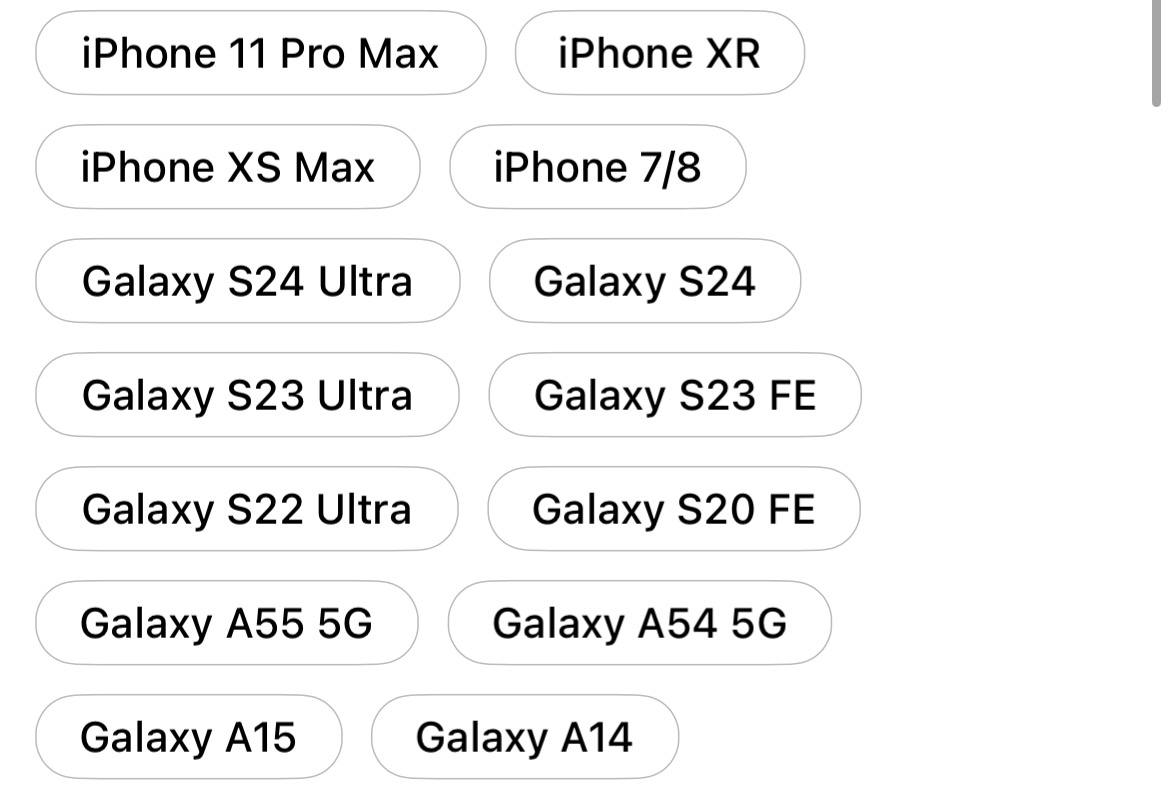Viewport: 1170px width, 811px height.
Task: Select Galaxy S24 Ultra
Action: click(x=247, y=281)
